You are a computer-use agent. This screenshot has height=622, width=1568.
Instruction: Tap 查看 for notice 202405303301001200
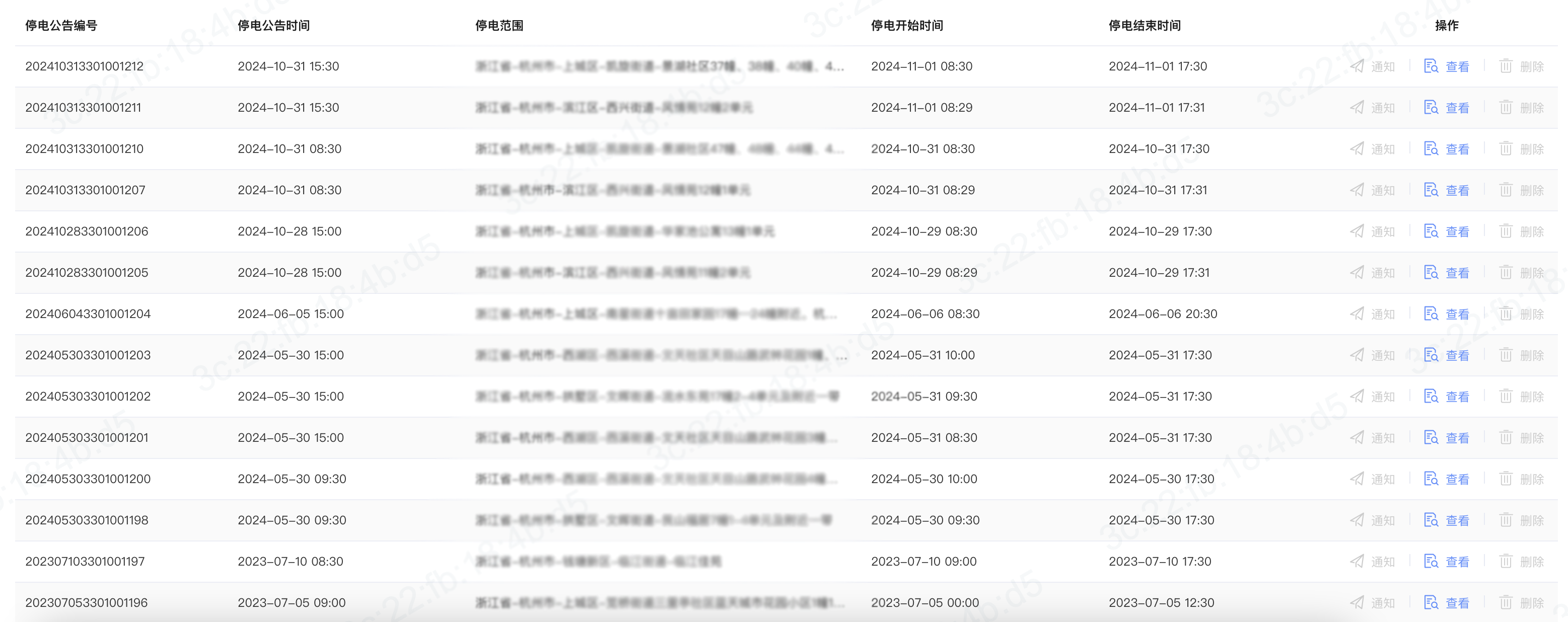point(1447,479)
